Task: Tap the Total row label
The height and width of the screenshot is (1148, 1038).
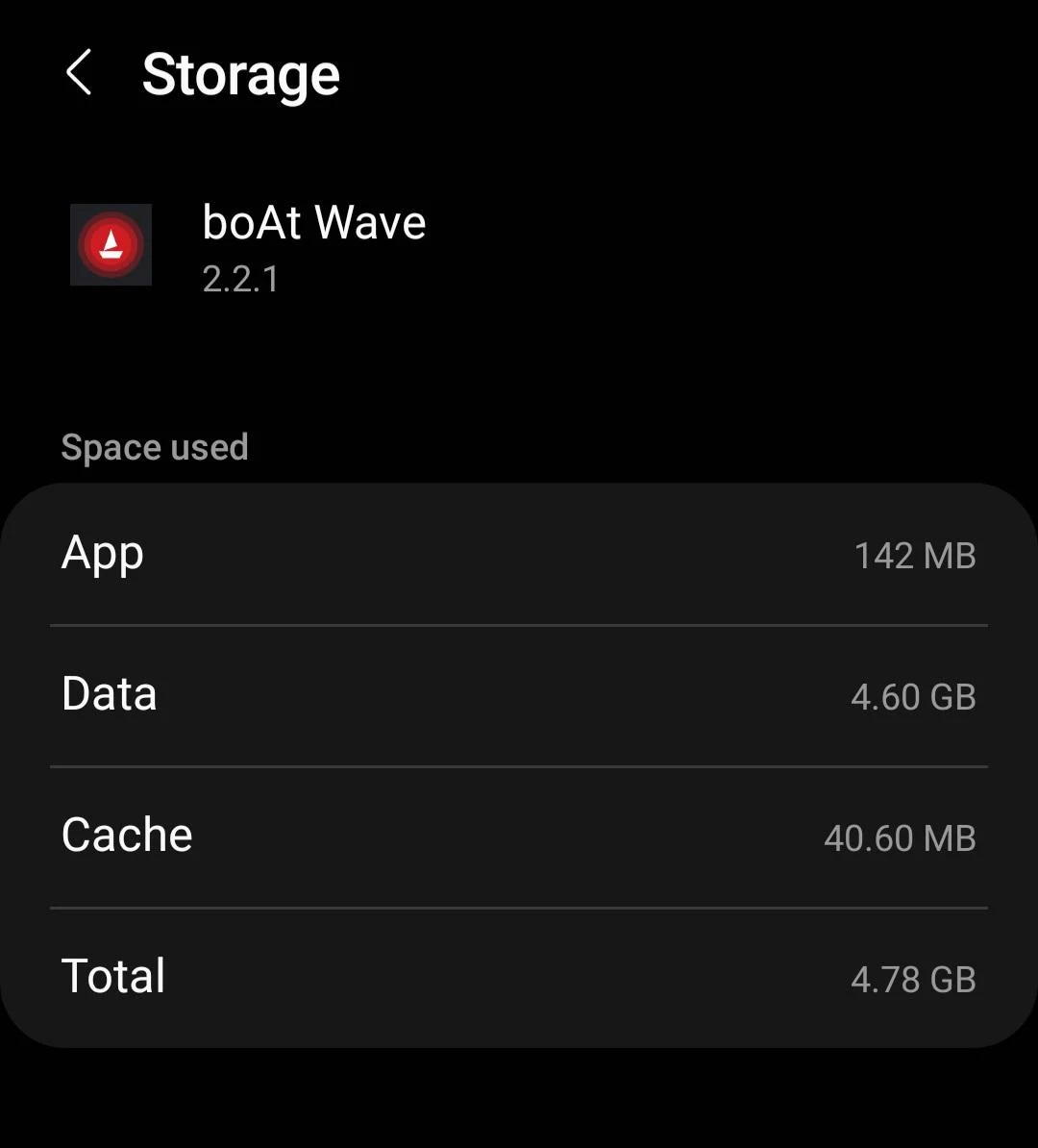Action: click(x=112, y=976)
